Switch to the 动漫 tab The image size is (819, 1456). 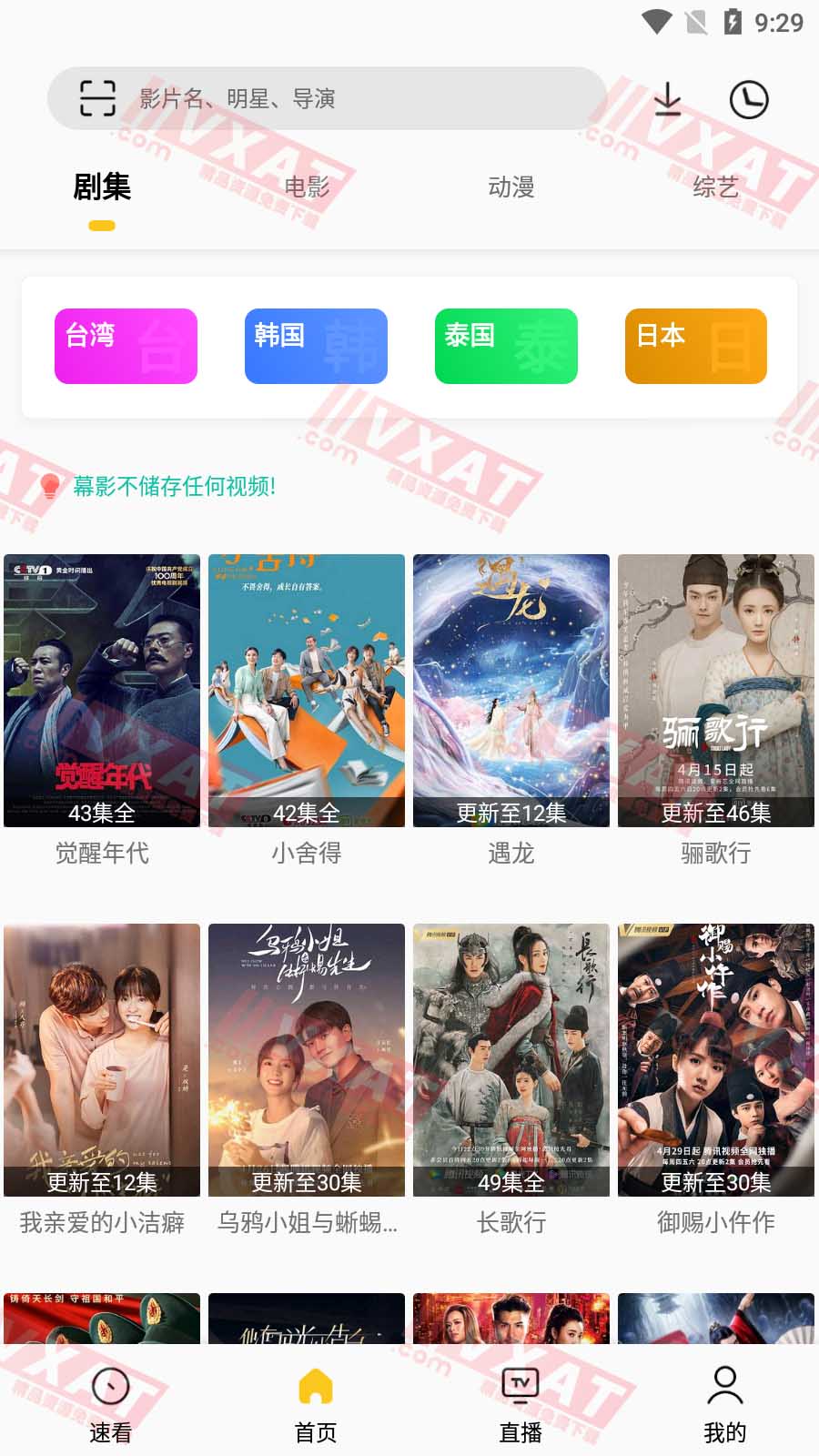point(511,187)
